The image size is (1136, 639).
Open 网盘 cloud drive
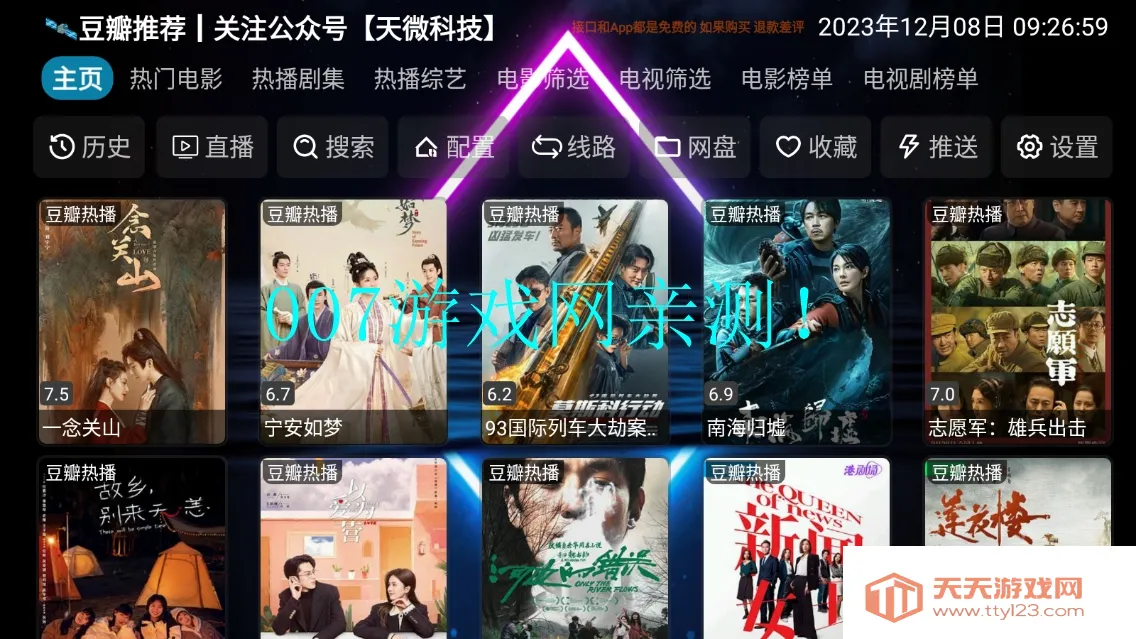pos(695,147)
